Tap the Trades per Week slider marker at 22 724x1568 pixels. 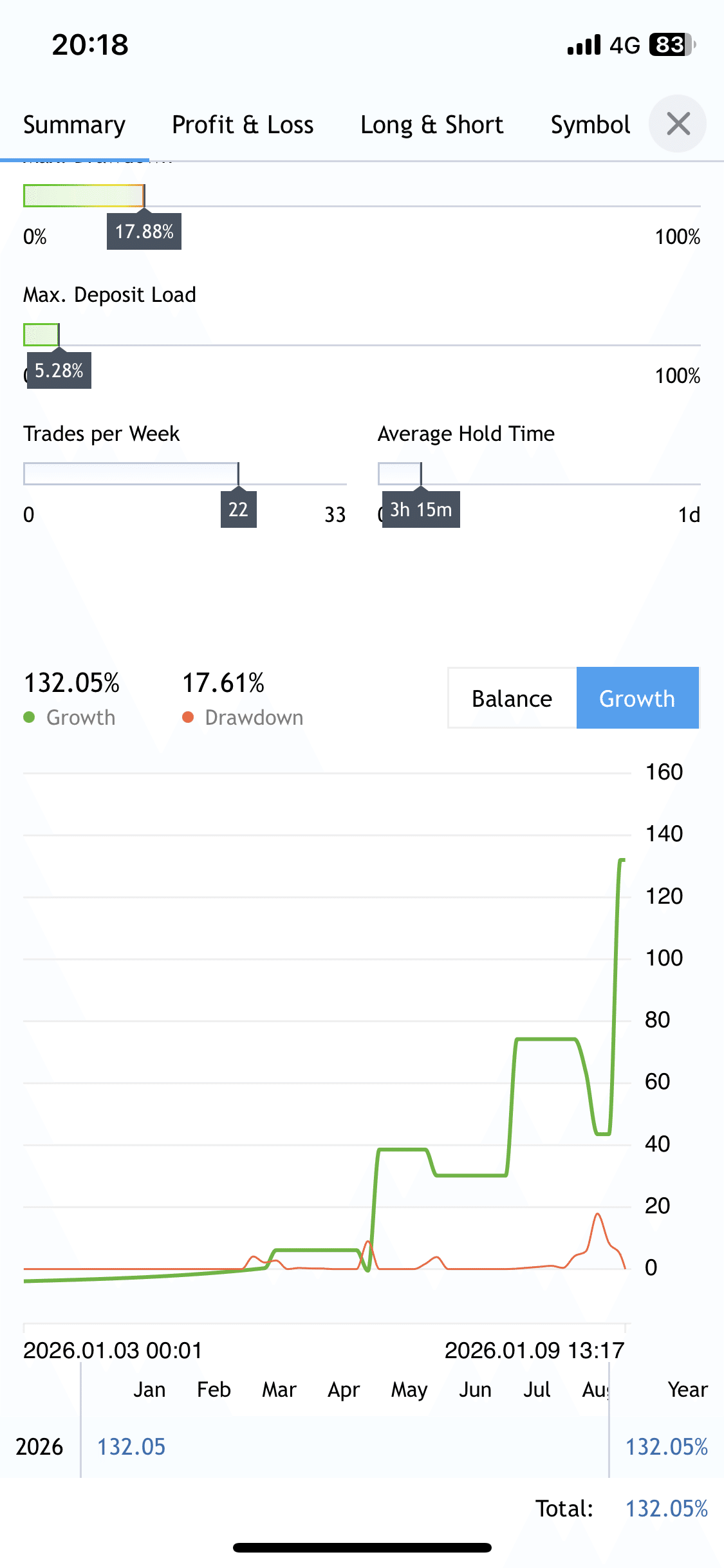click(238, 510)
